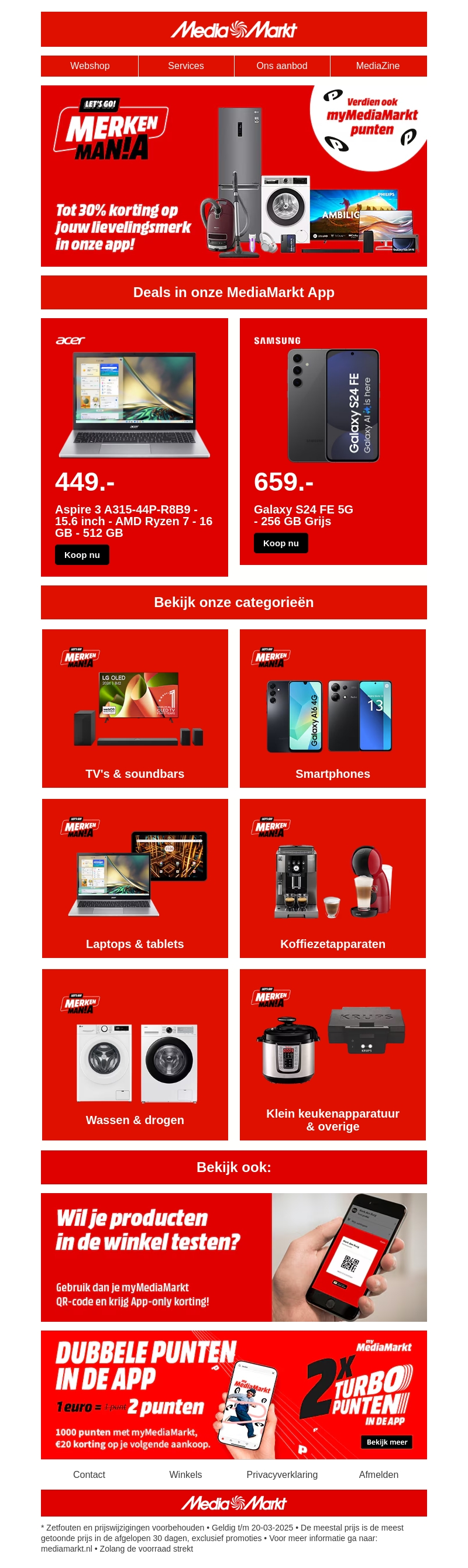Viewport: 468px width, 1568px height.
Task: View the Laptops & tablets category
Action: (x=135, y=878)
